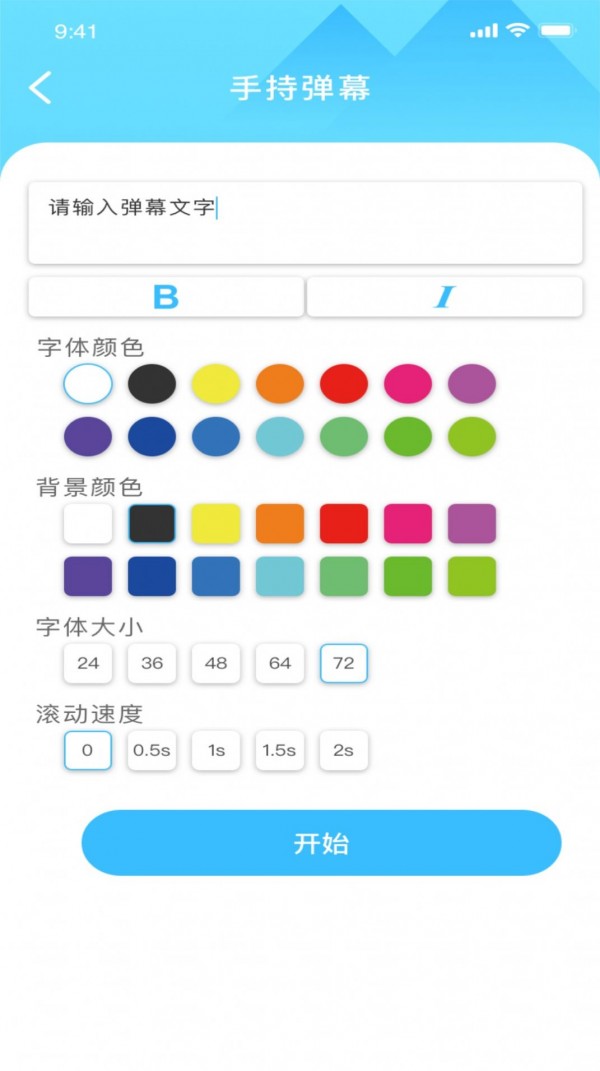The height and width of the screenshot is (1071, 600).
Task: Pick the red font color circle
Action: point(344,384)
